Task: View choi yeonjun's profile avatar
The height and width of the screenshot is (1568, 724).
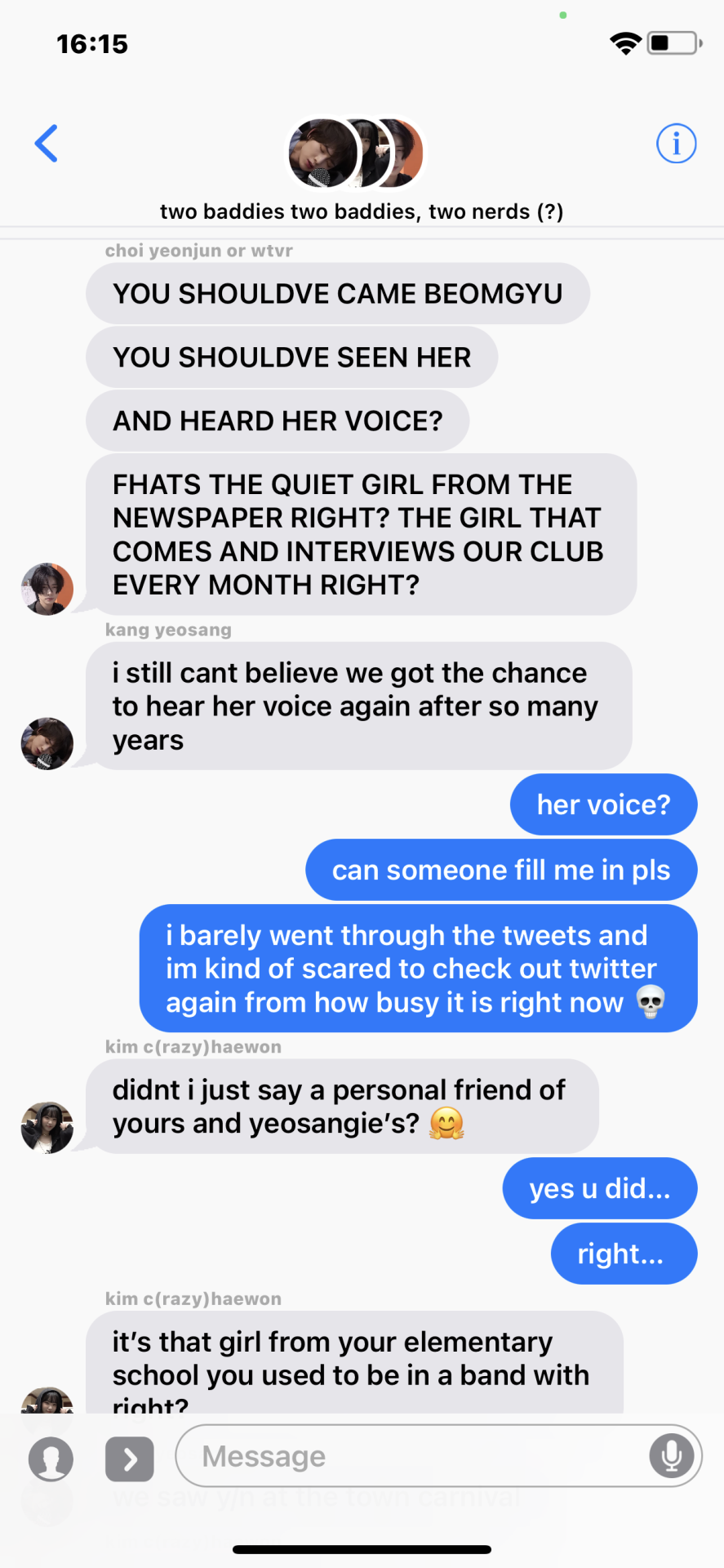Action: (47, 589)
